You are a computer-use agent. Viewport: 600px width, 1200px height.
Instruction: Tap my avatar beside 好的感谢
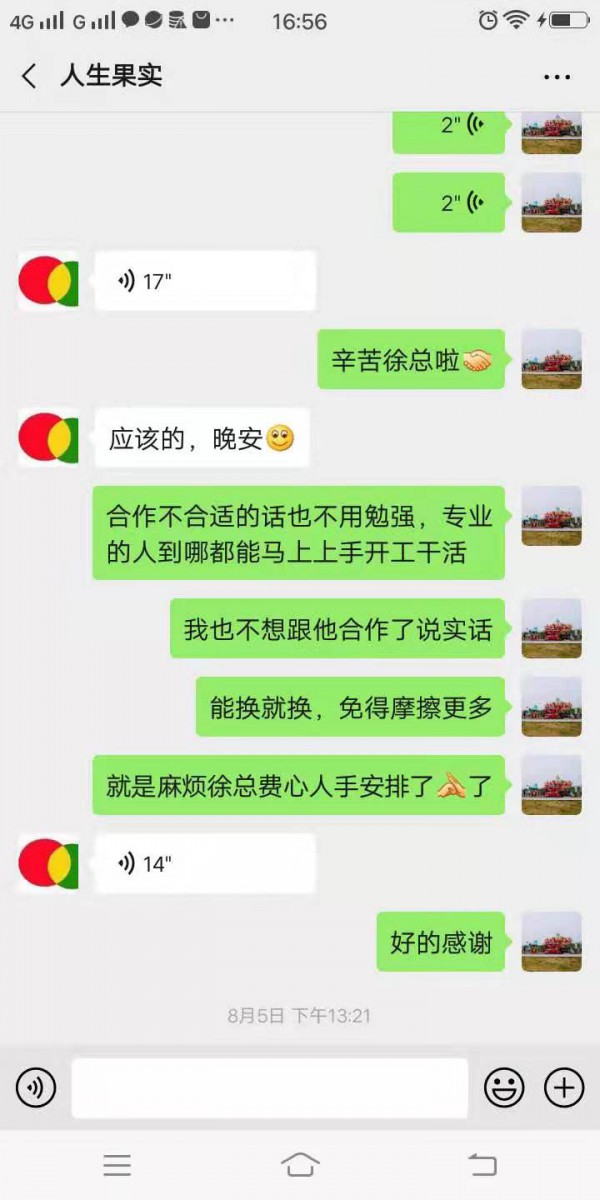coord(551,941)
